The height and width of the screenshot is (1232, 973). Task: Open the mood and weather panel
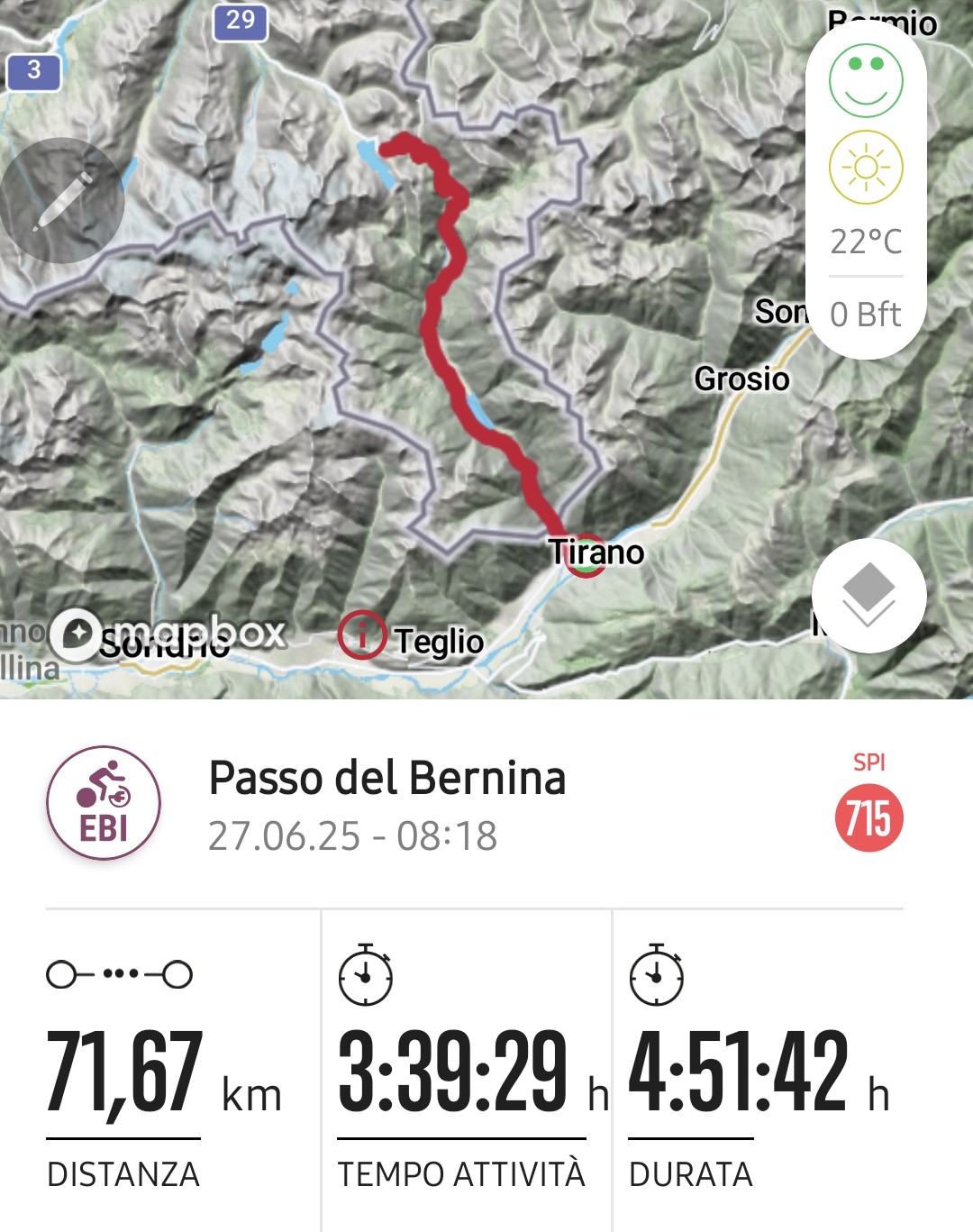coord(866,187)
